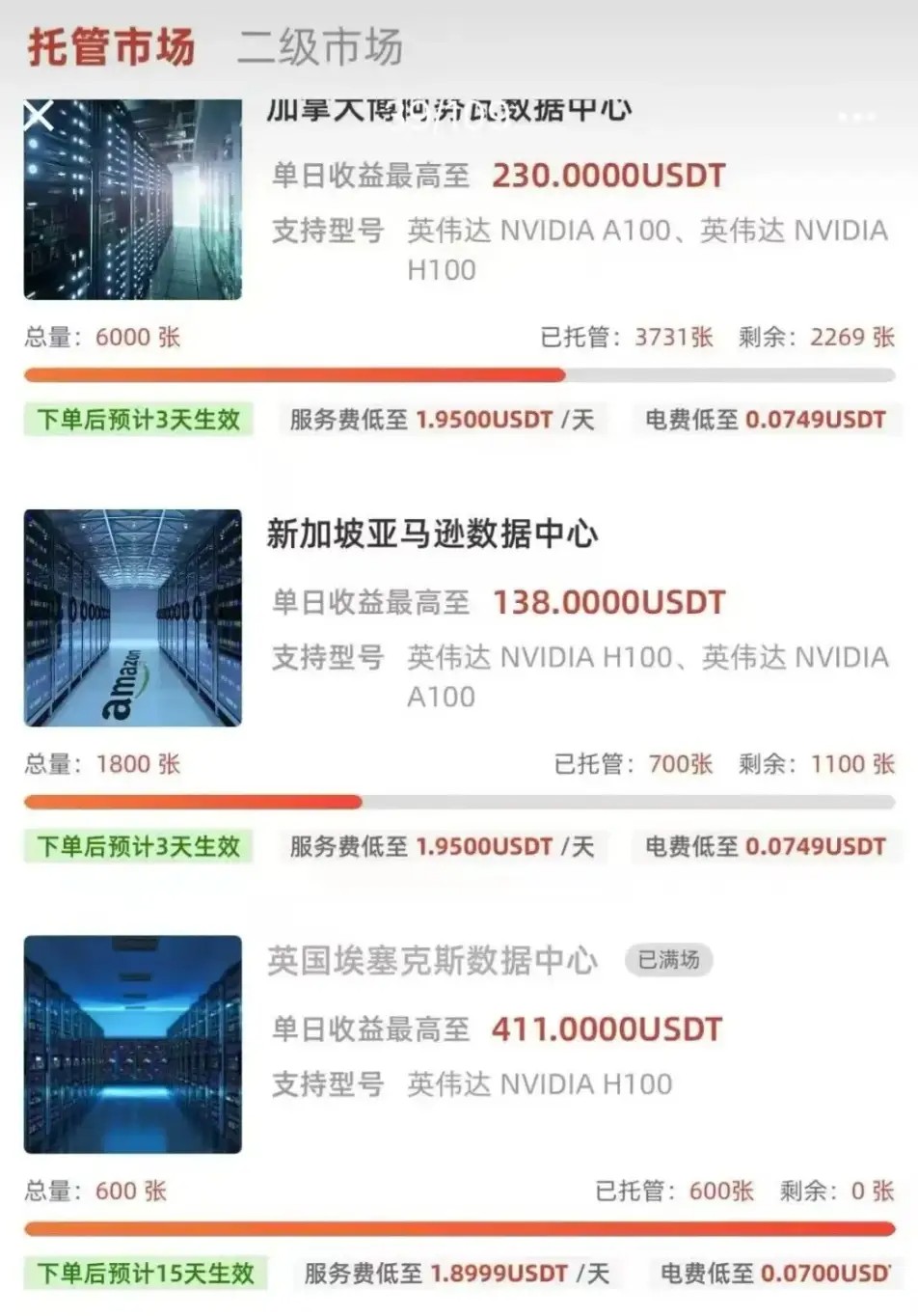Open the 英国埃塞克斯数据中心 listing photo
This screenshot has width=918, height=1316.
(x=132, y=1045)
